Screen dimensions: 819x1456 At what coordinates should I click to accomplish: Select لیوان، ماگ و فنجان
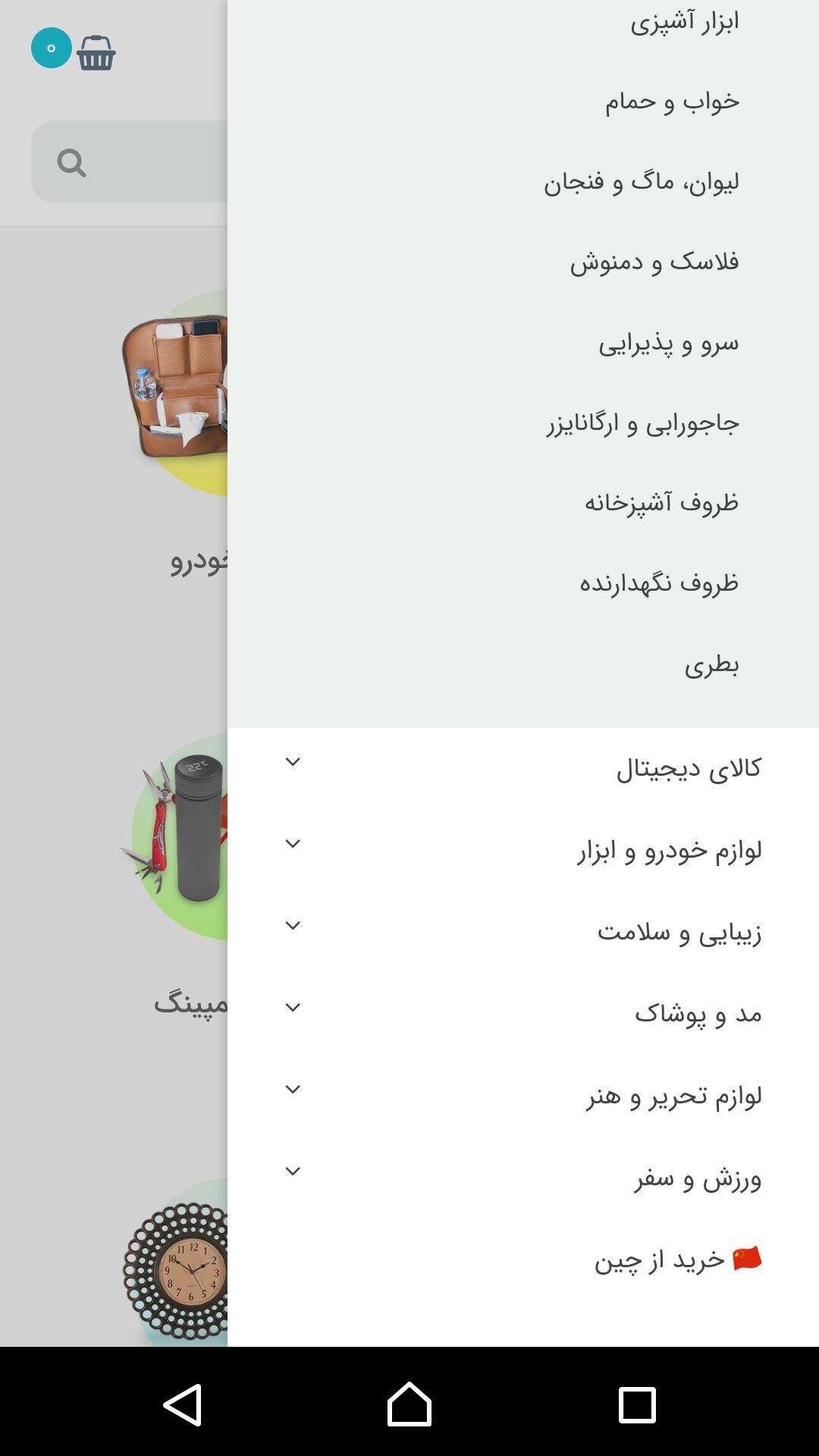coord(641,182)
